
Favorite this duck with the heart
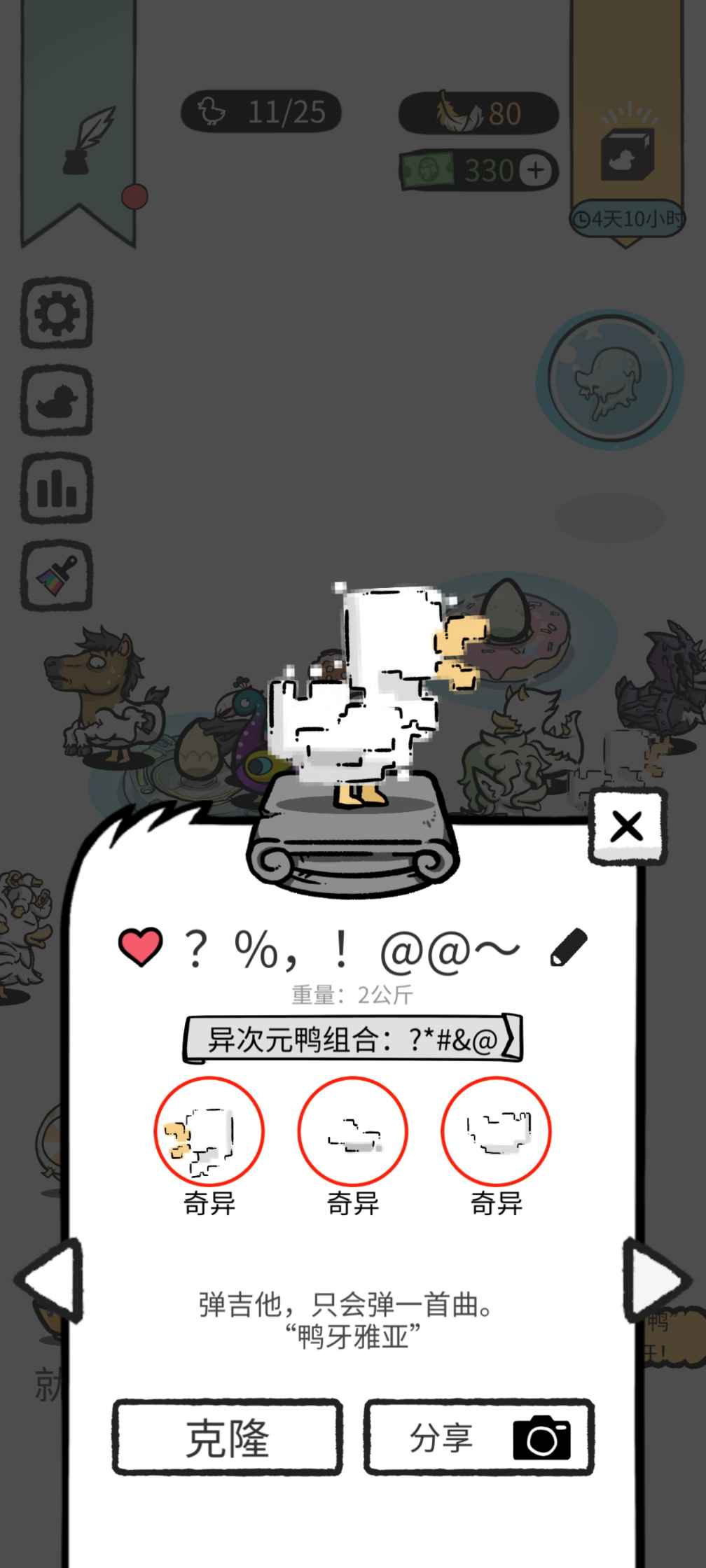click(141, 947)
